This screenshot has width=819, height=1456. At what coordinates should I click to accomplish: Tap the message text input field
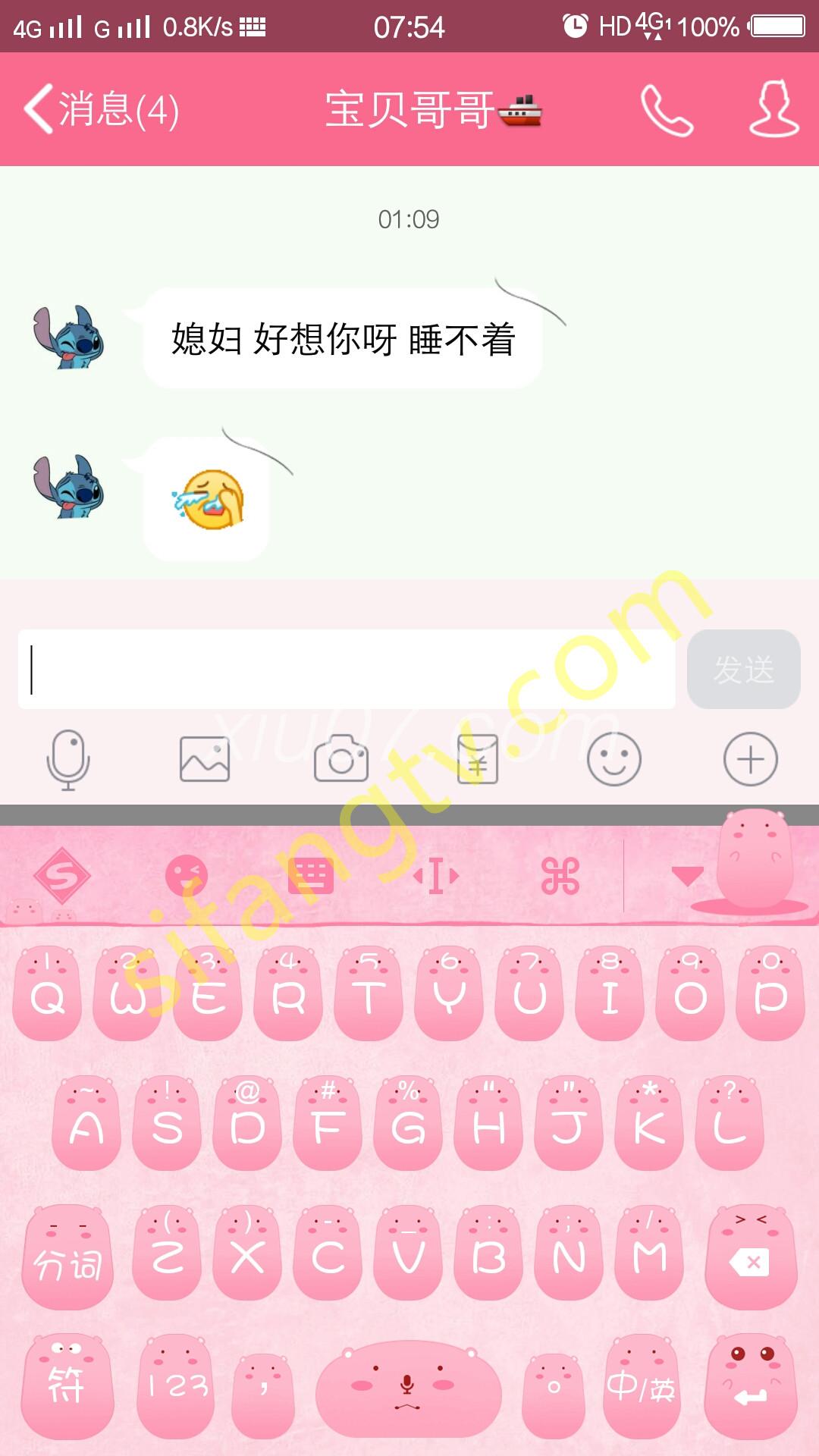[x=346, y=669]
